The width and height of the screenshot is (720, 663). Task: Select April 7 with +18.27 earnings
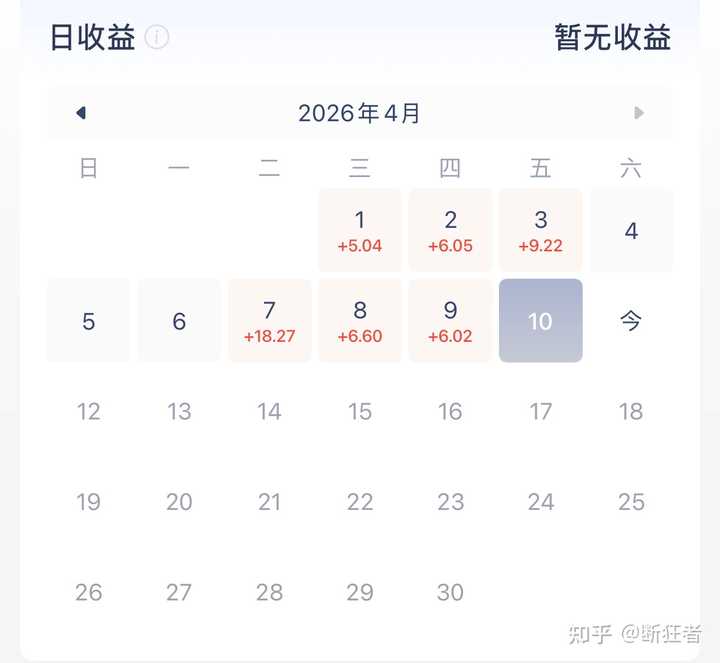coord(270,320)
